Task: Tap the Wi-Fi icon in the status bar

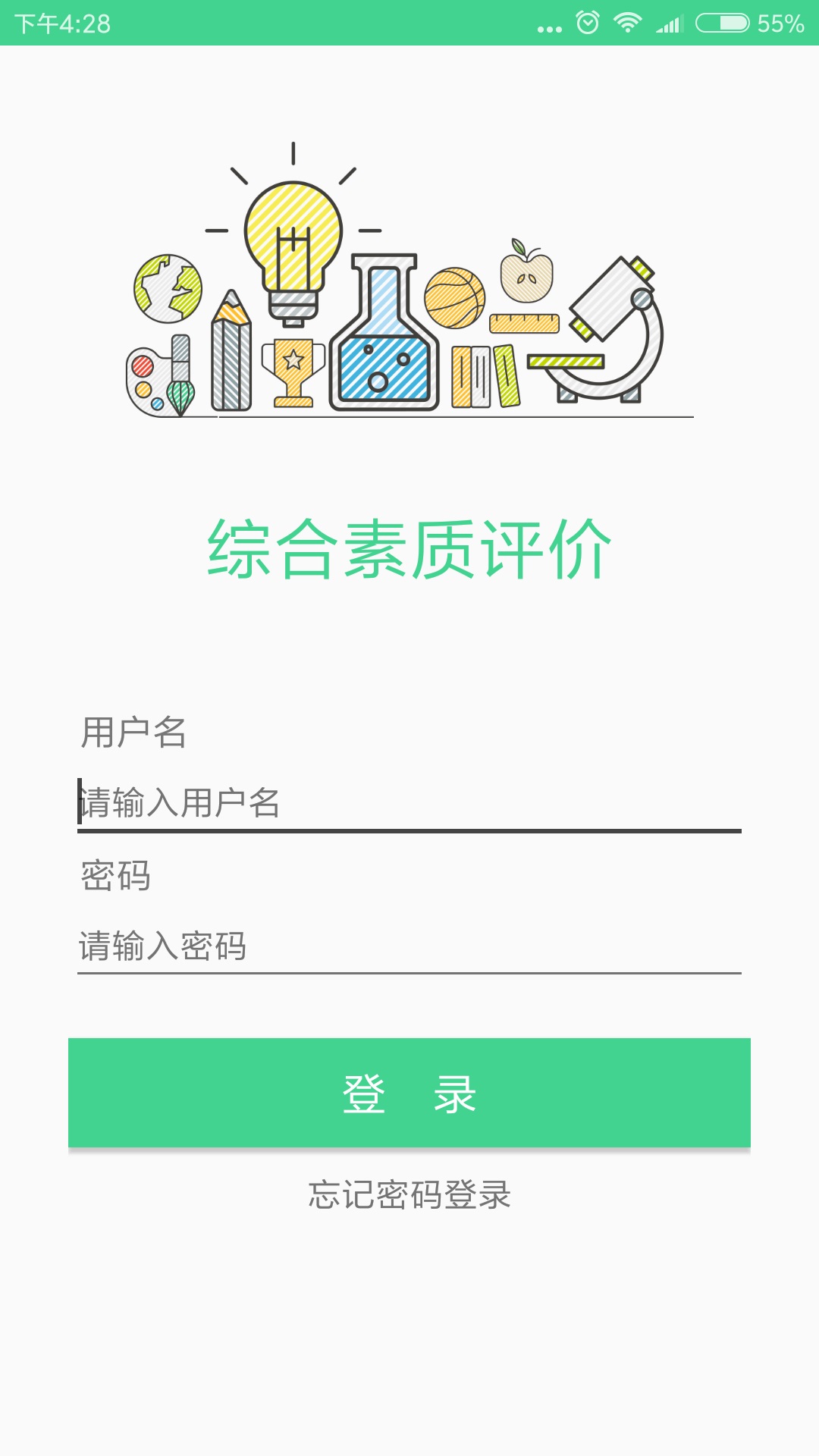Action: [x=628, y=23]
